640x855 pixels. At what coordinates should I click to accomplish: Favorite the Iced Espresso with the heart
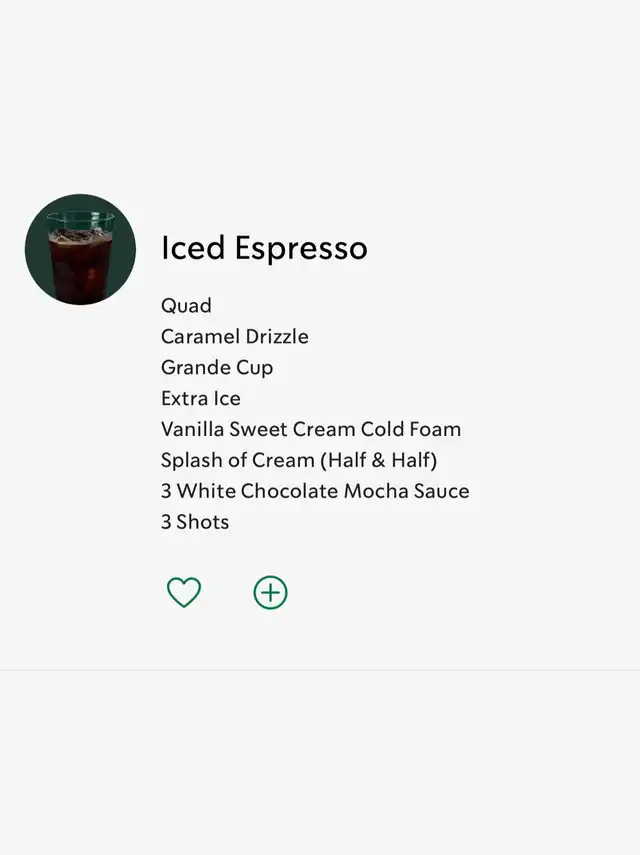click(184, 593)
